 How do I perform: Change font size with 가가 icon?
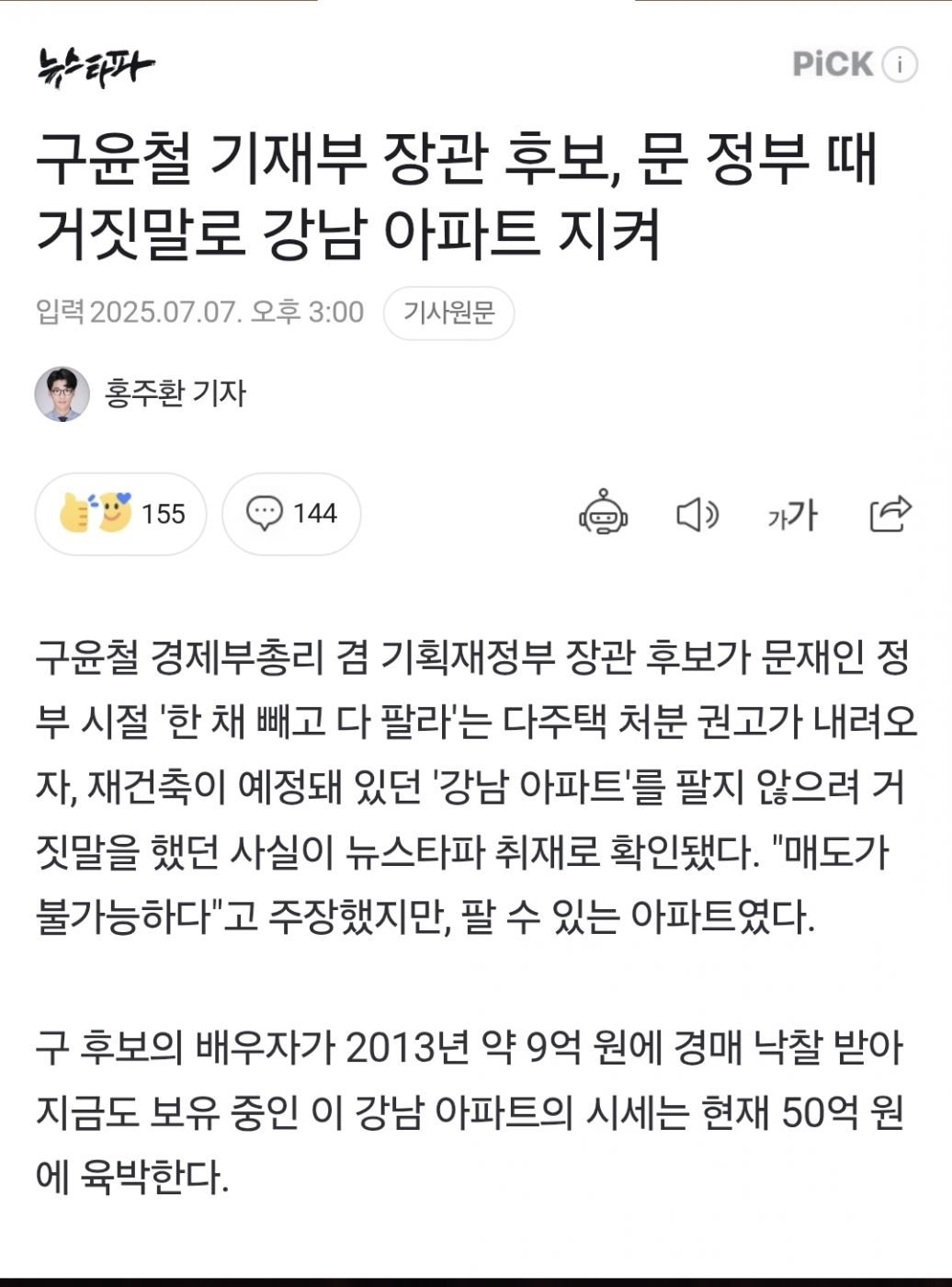coord(792,515)
